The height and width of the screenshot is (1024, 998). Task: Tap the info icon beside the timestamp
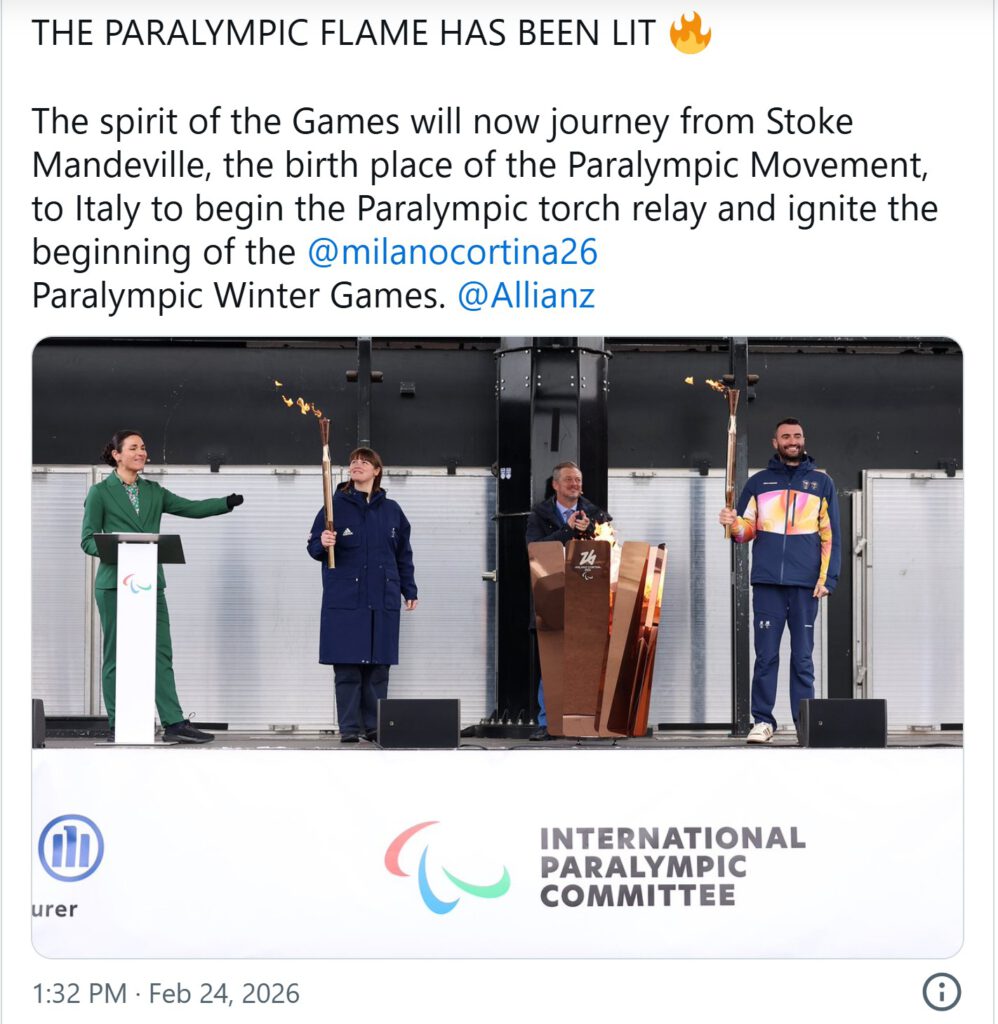point(940,992)
